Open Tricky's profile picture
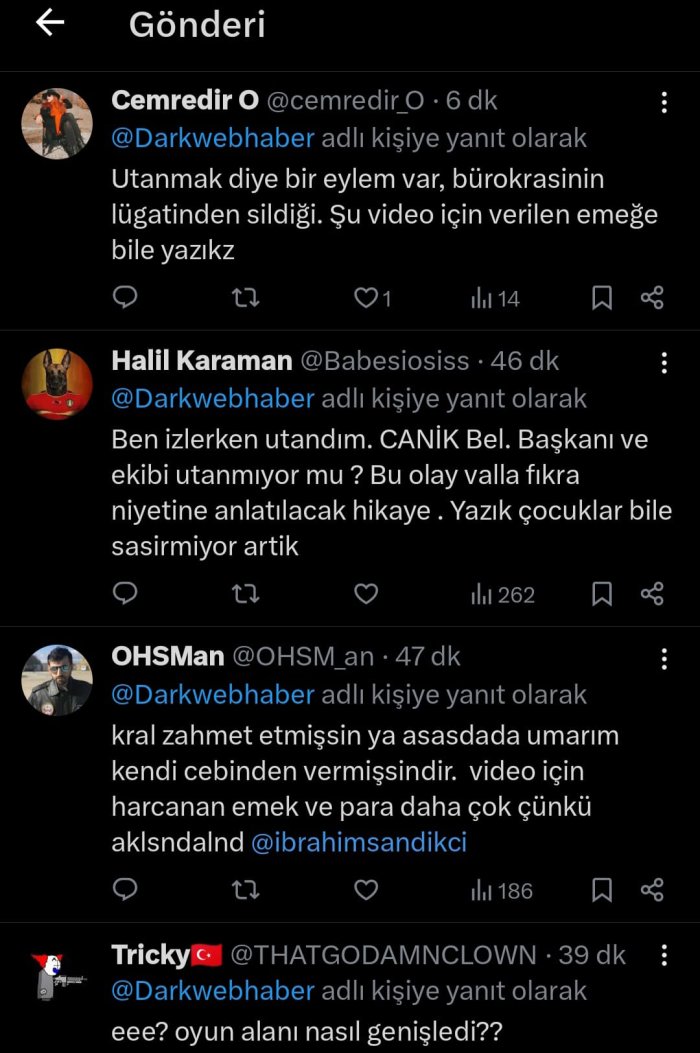 [57, 975]
